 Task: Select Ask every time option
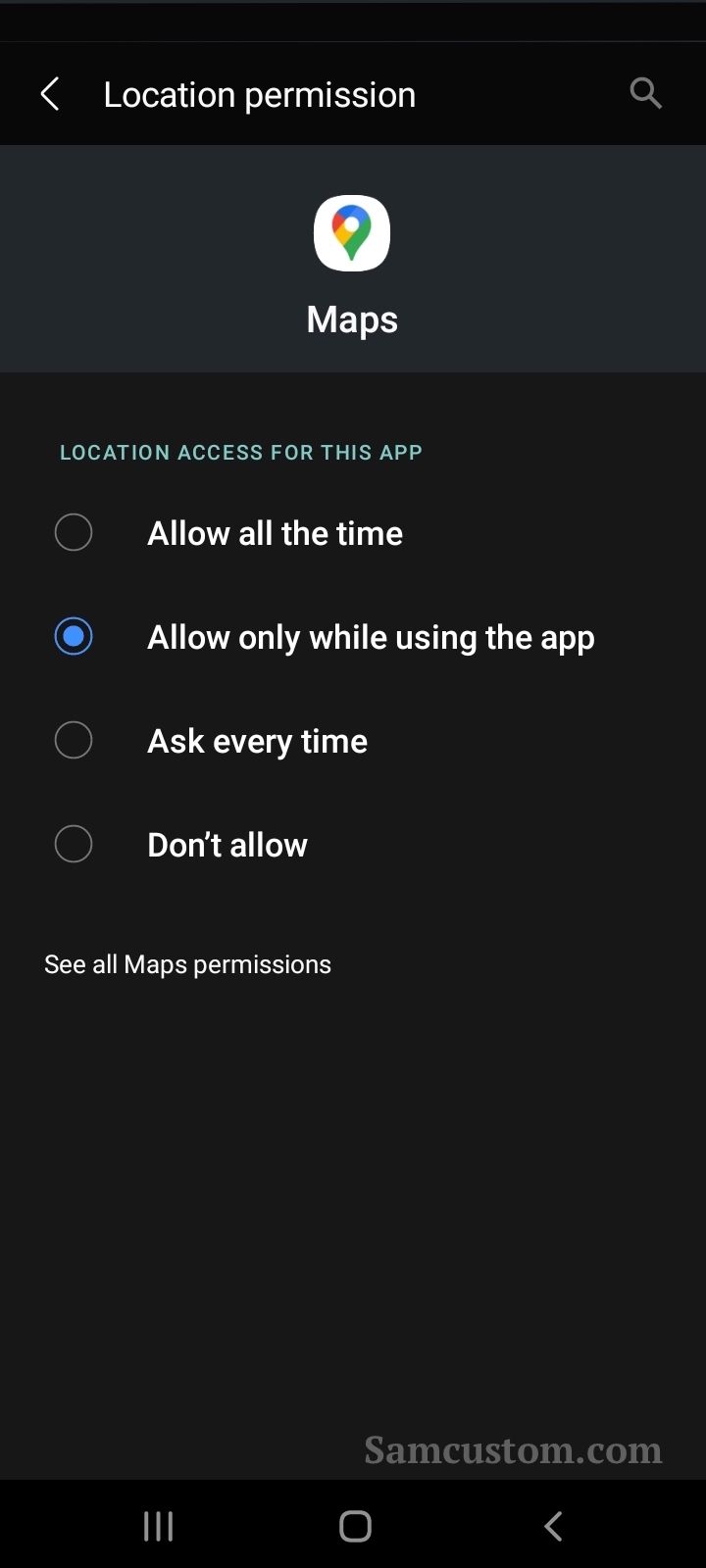(353, 740)
